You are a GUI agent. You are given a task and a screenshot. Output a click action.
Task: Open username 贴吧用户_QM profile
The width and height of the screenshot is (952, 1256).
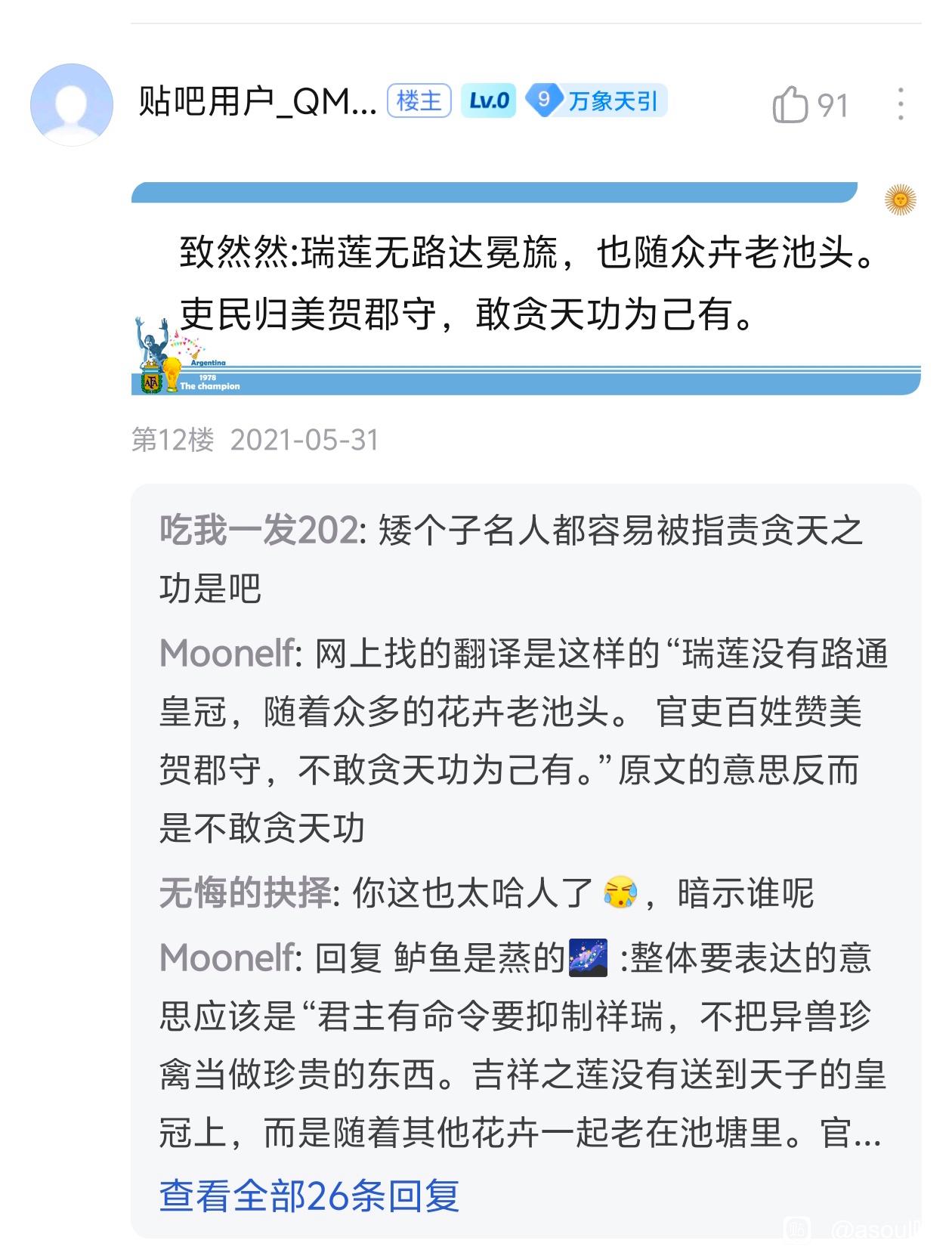(x=257, y=101)
